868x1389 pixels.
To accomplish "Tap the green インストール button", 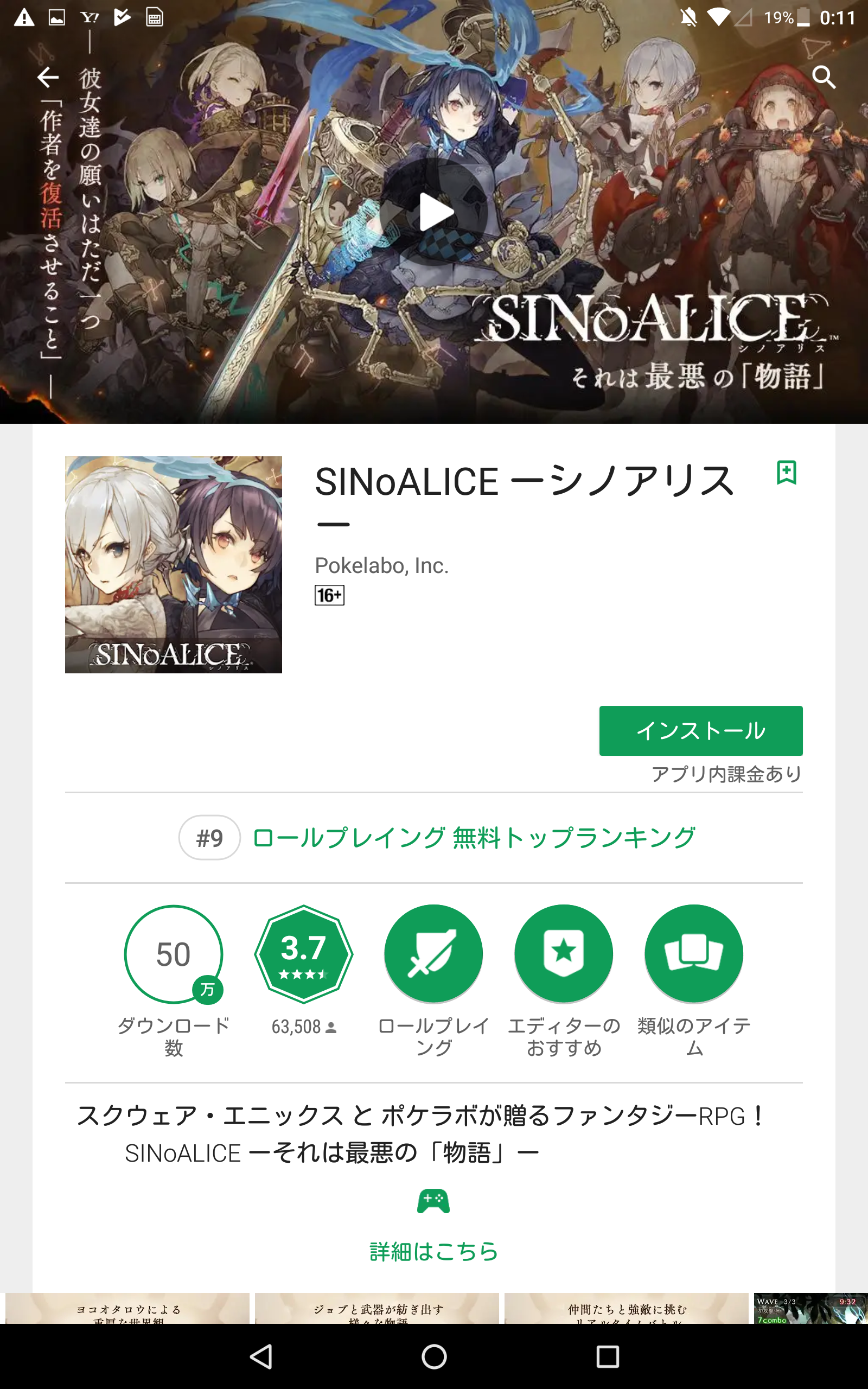I will [700, 730].
